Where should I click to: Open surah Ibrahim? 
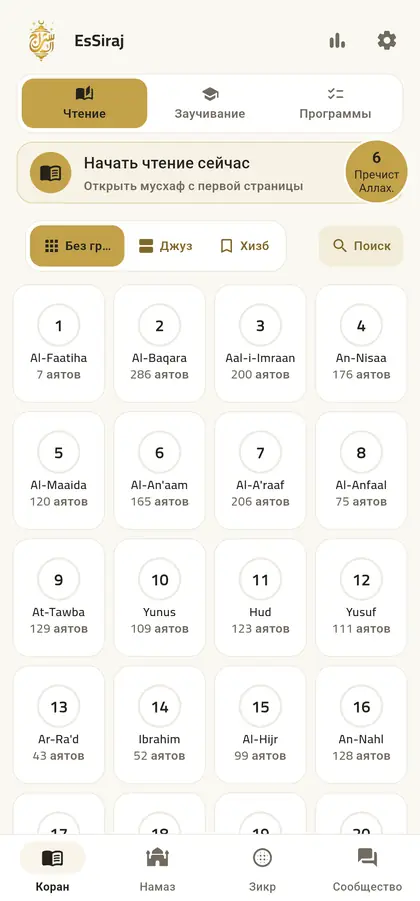pyautogui.click(x=159, y=725)
